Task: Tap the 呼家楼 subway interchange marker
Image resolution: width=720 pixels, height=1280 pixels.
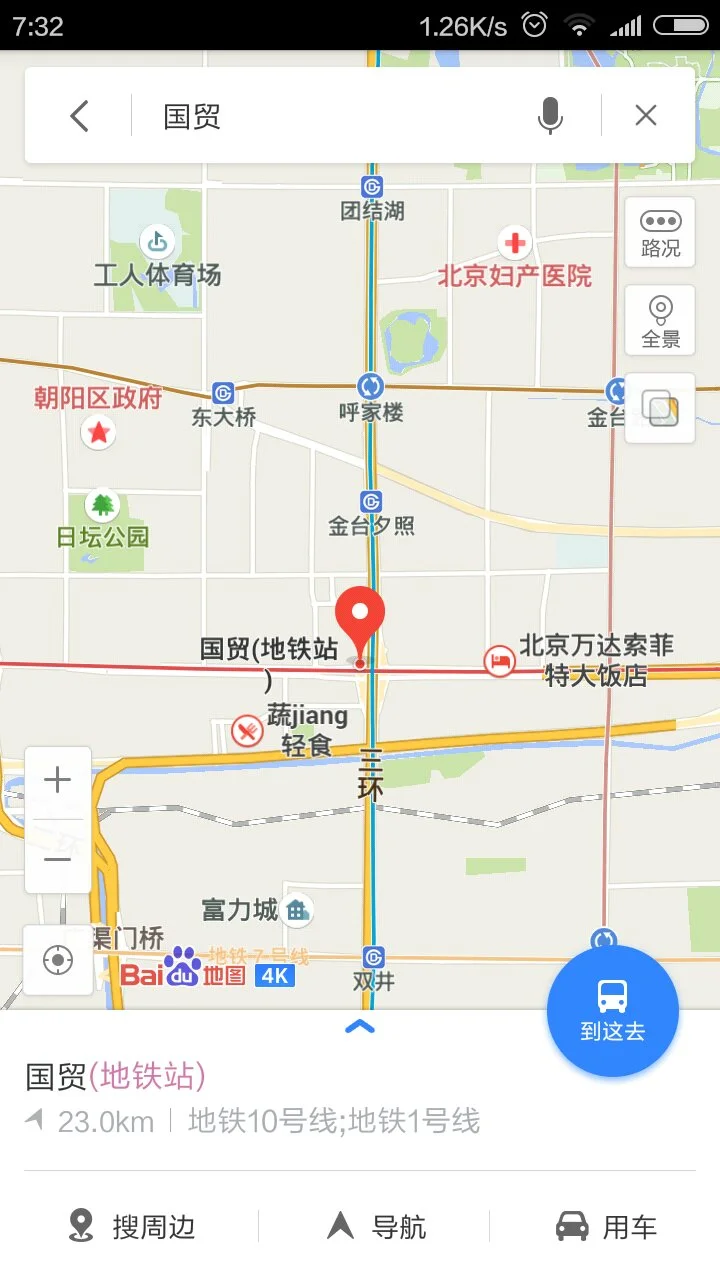Action: [x=370, y=388]
